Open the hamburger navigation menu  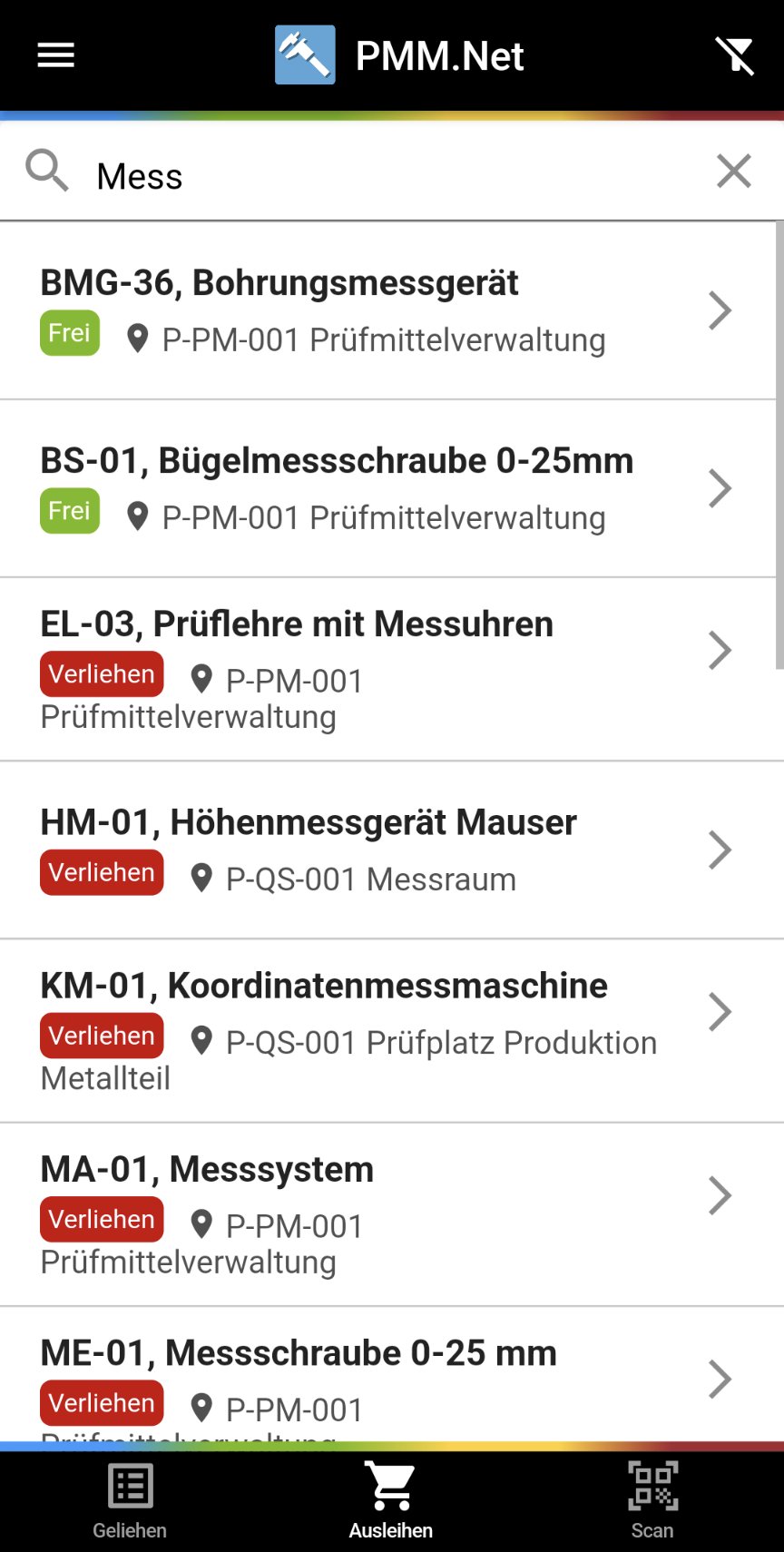coord(55,54)
